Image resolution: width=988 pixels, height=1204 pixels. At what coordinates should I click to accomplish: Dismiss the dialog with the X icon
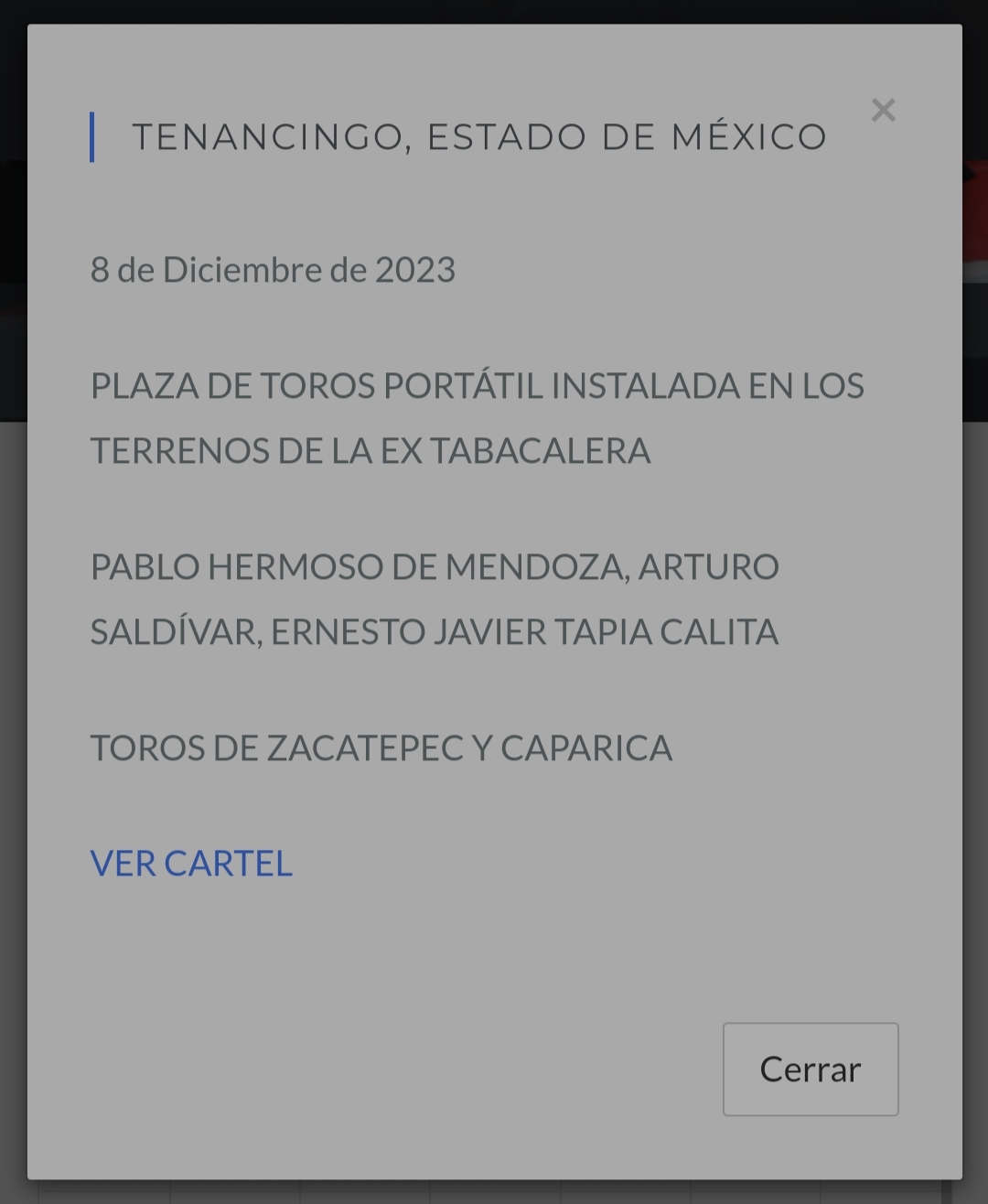coord(883,111)
